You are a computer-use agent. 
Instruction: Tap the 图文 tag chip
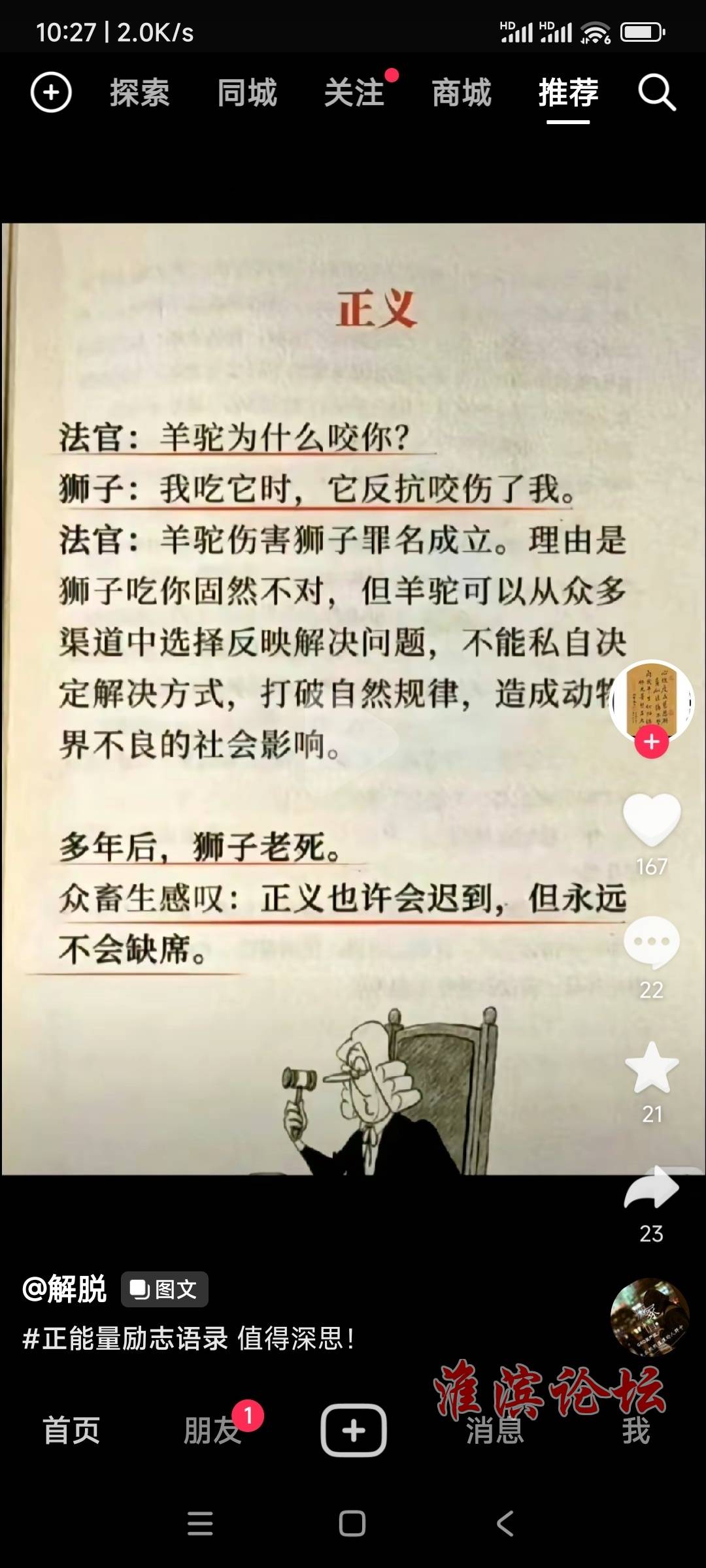[x=164, y=1289]
